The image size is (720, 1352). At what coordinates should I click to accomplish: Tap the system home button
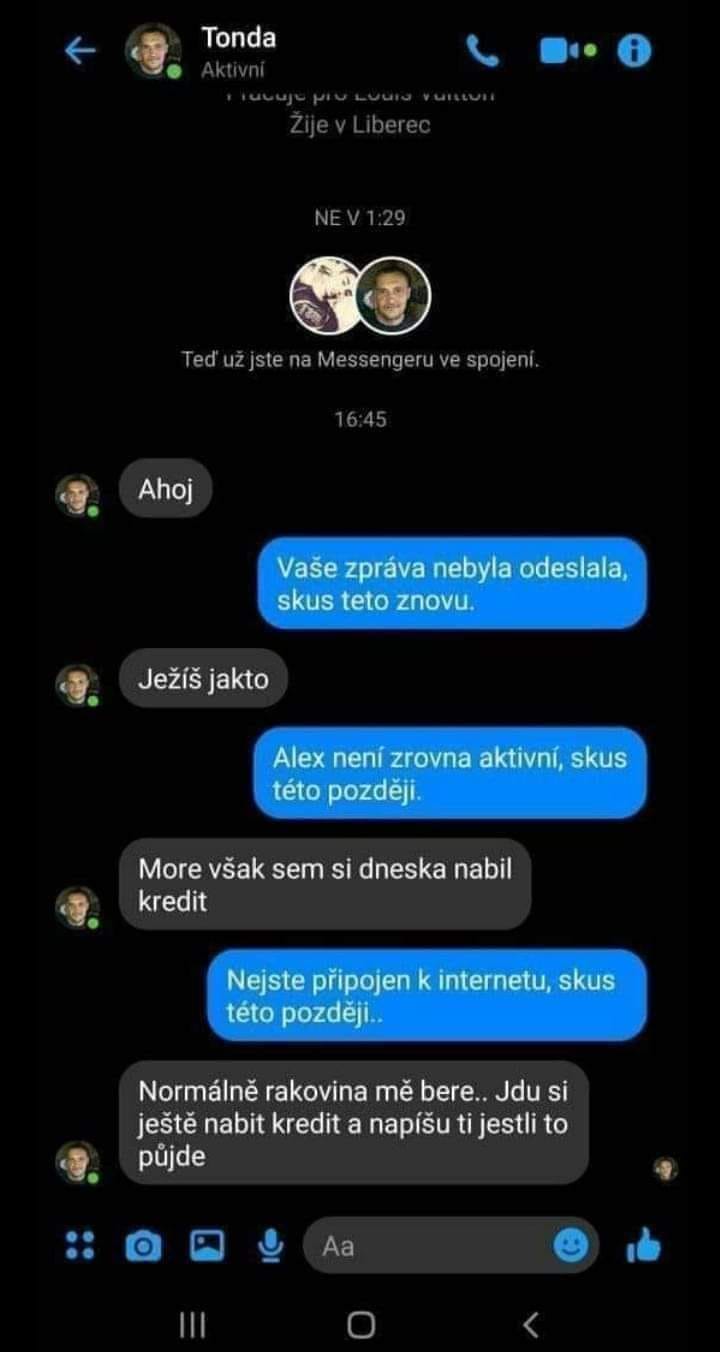point(361,1326)
